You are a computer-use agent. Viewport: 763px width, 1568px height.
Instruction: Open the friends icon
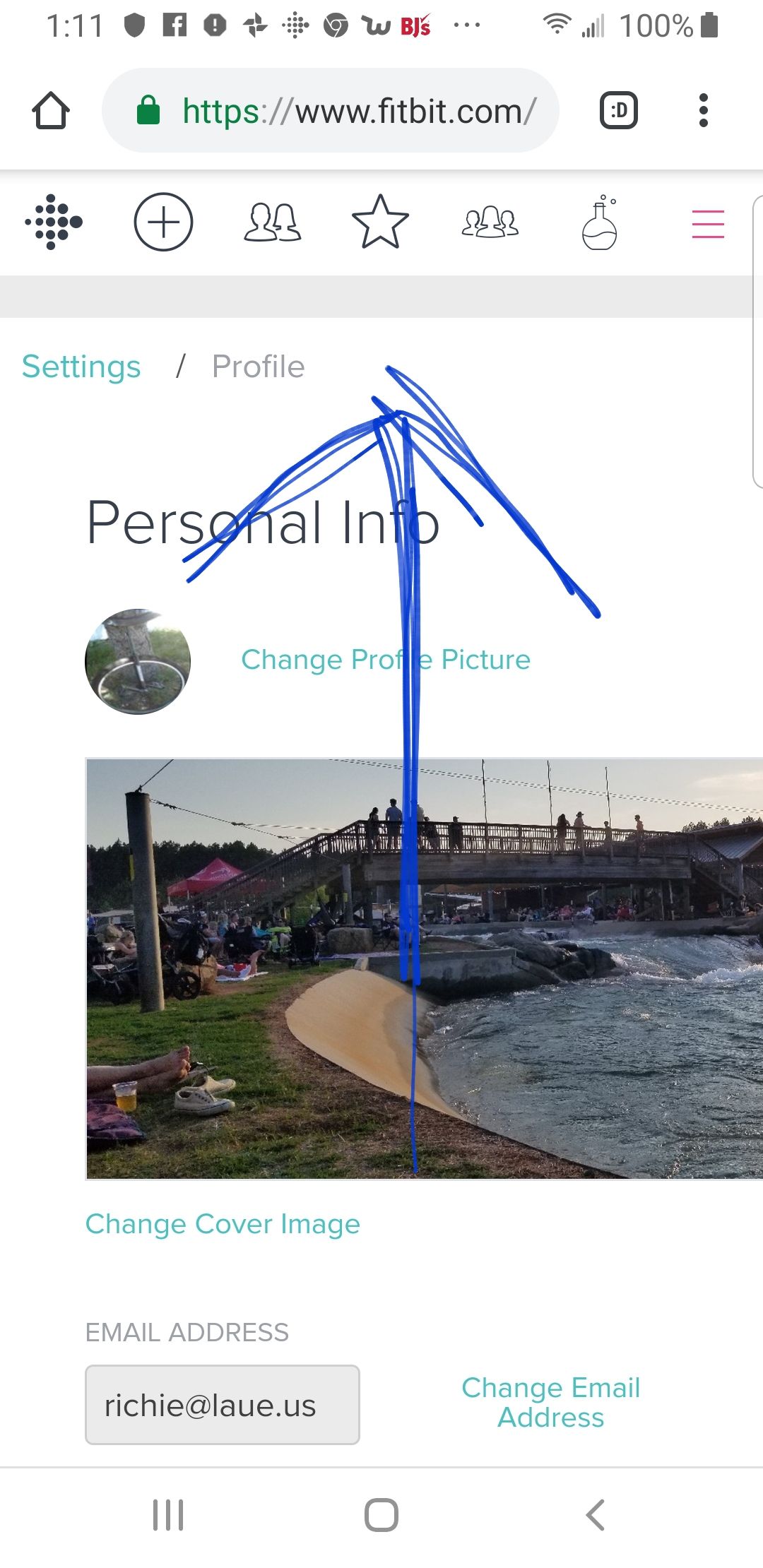point(273,222)
